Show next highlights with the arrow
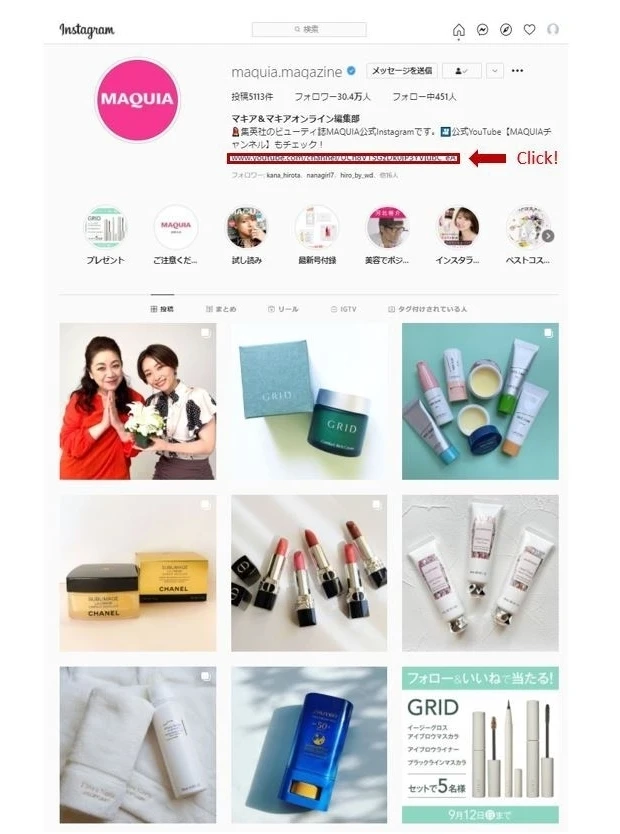Screen dimensions: 620x834 [x=548, y=236]
